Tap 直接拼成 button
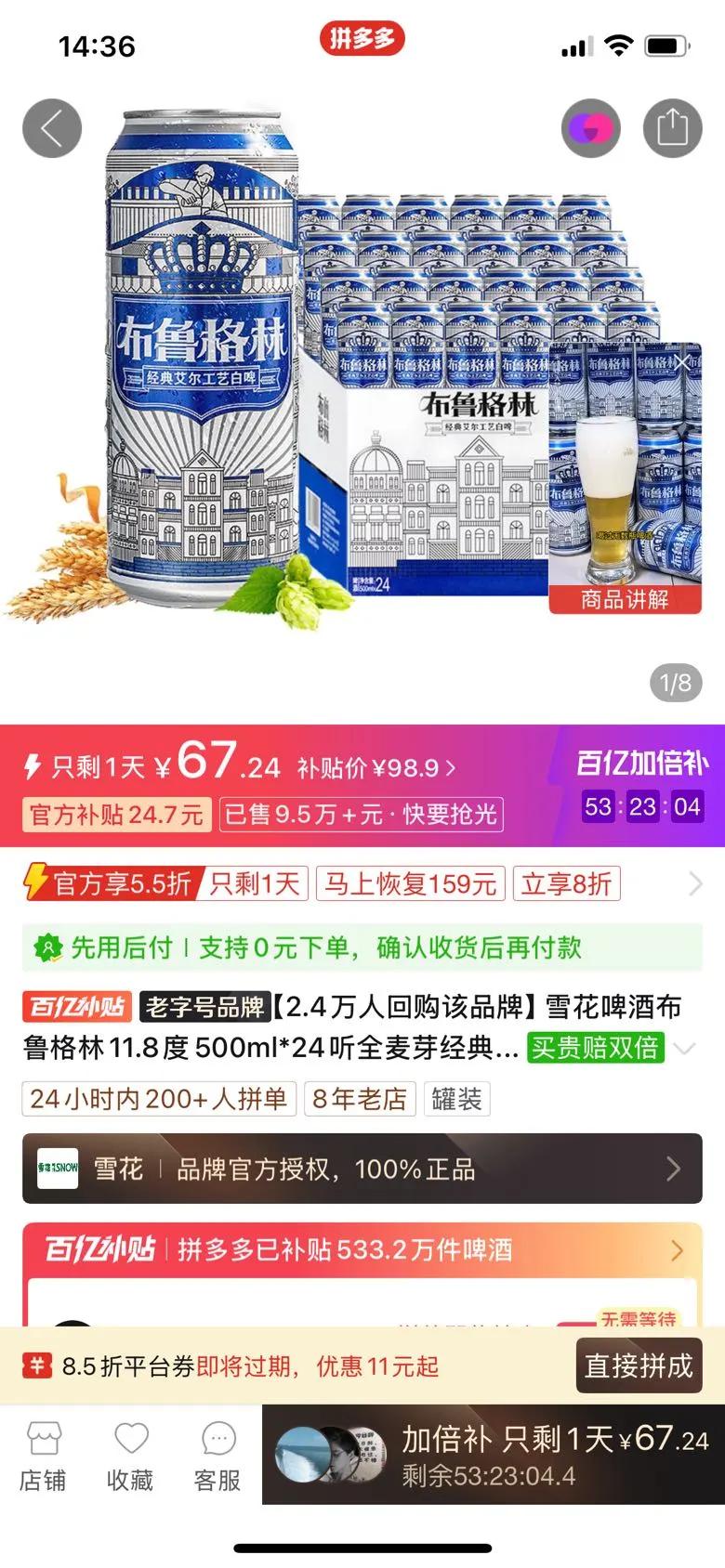Image resolution: width=725 pixels, height=1568 pixels. pyautogui.click(x=639, y=1365)
